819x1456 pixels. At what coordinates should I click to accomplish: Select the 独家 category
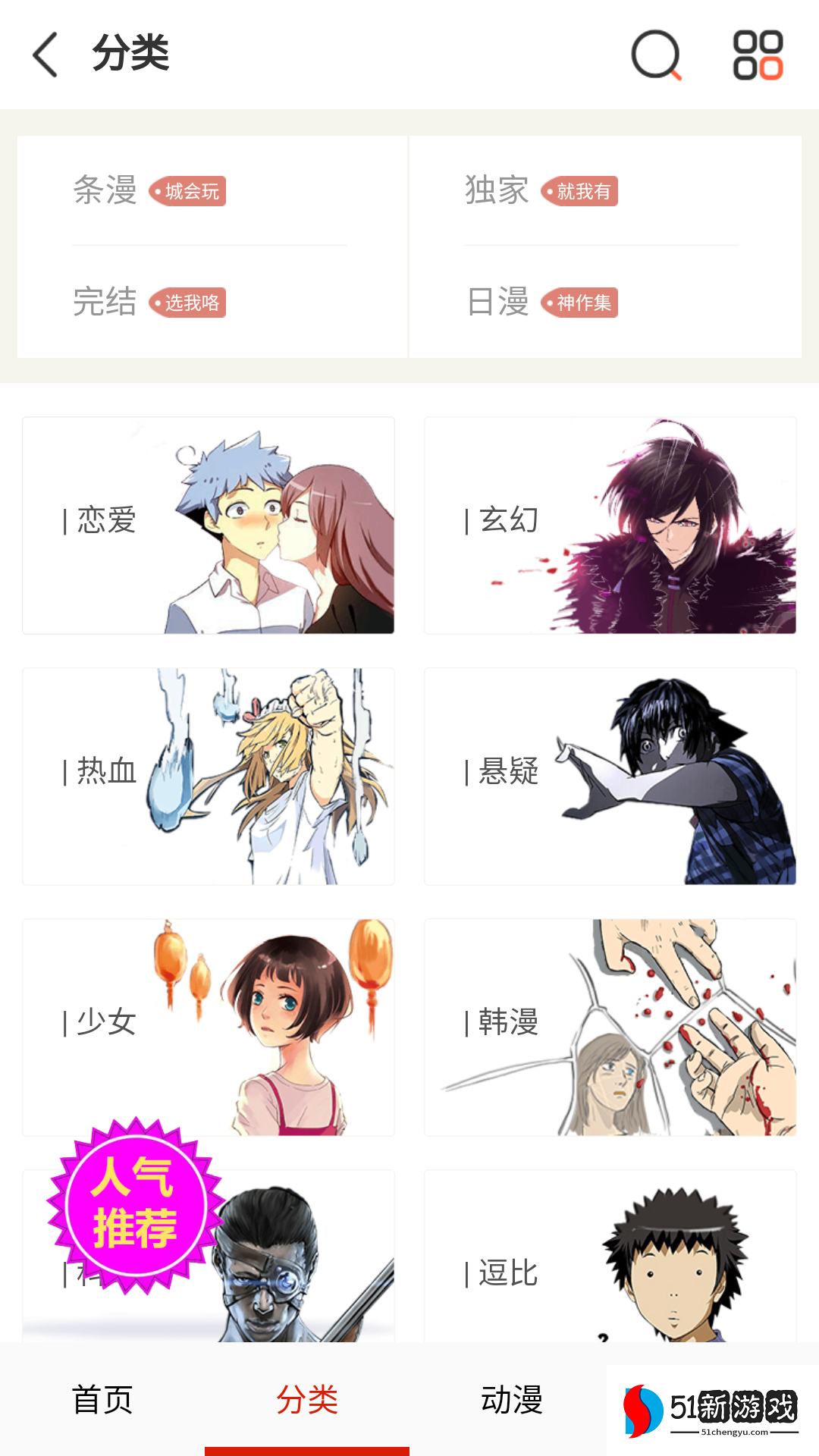click(541, 190)
